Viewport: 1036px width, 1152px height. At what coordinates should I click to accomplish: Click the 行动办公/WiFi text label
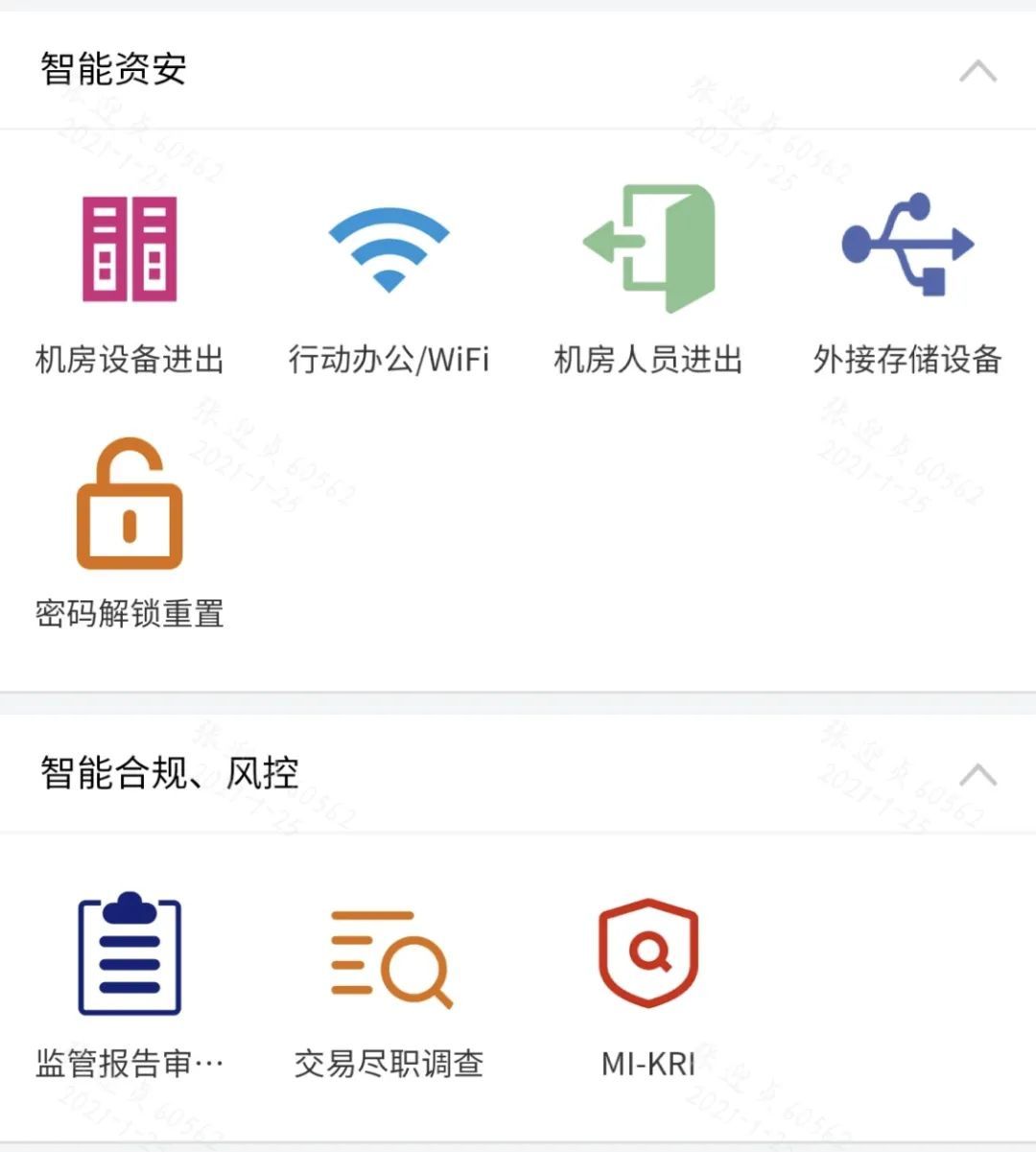388,360
